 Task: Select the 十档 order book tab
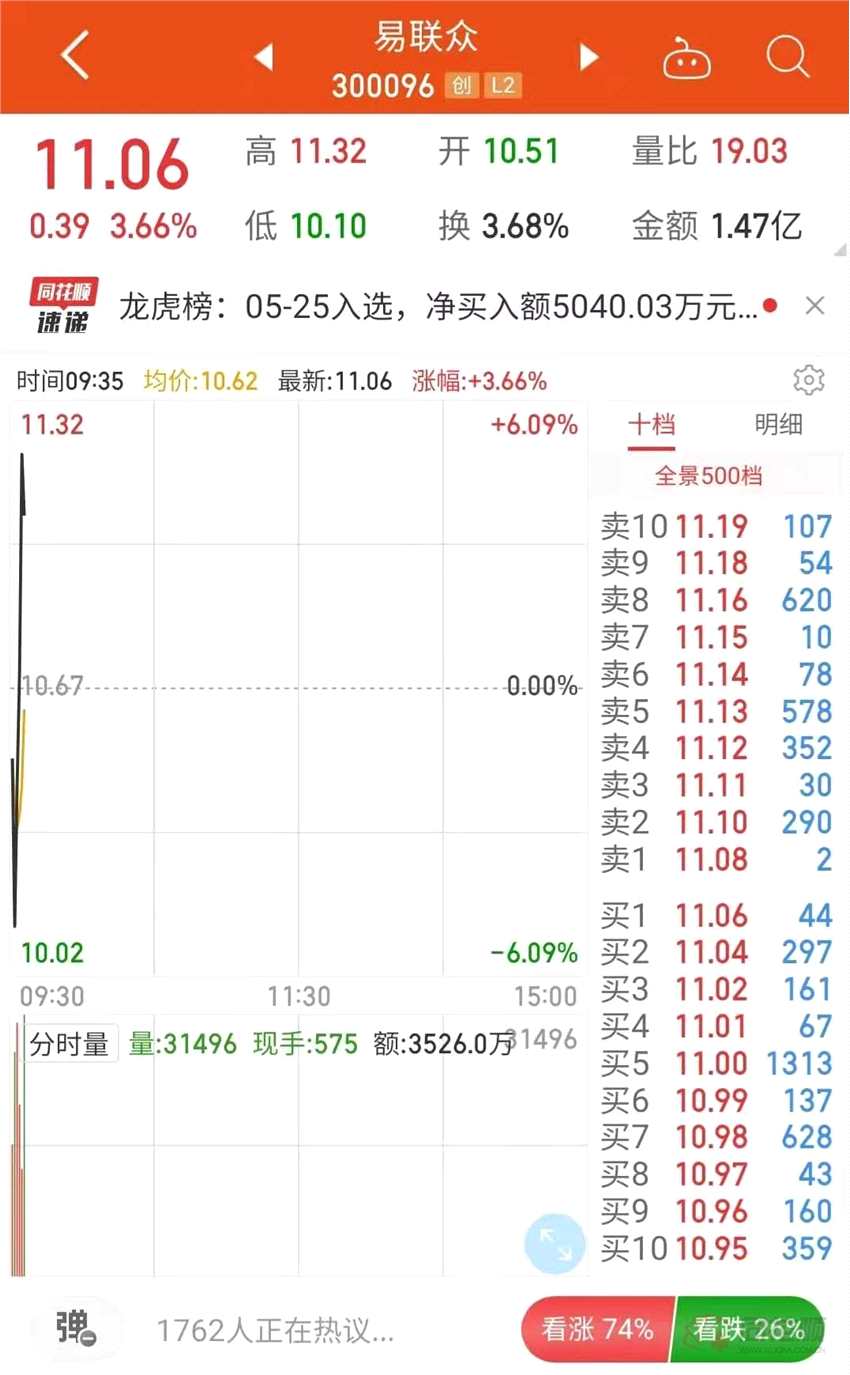click(651, 425)
